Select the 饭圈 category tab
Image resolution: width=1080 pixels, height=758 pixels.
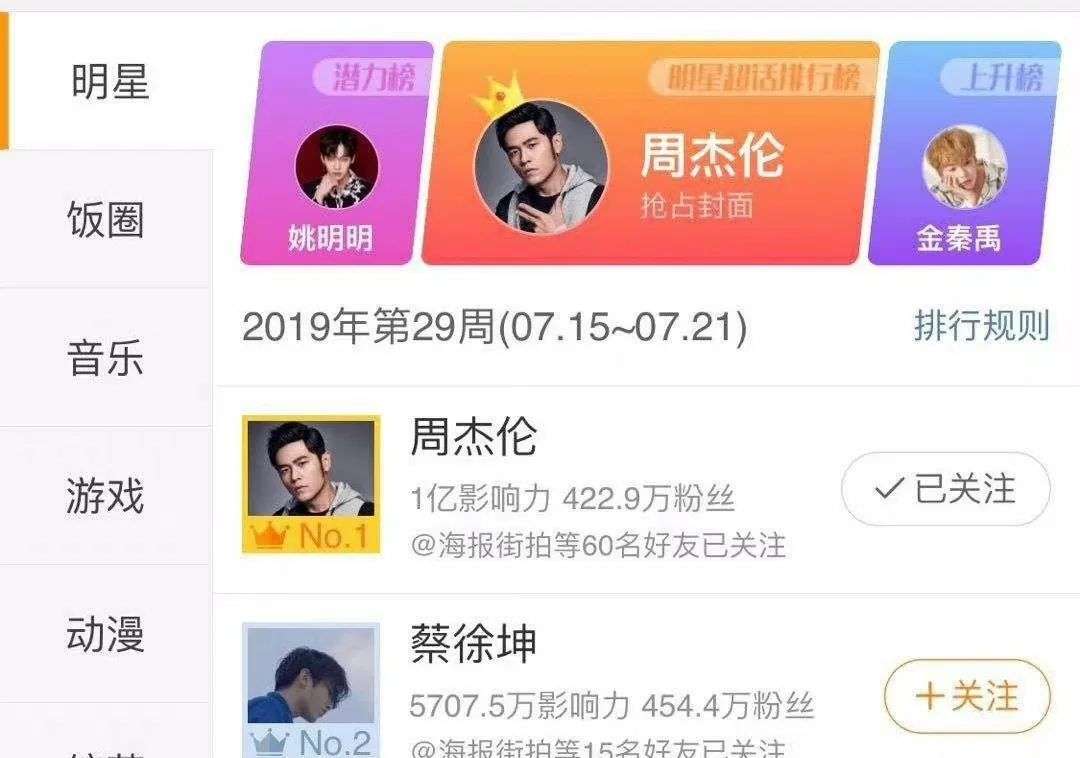[x=106, y=220]
